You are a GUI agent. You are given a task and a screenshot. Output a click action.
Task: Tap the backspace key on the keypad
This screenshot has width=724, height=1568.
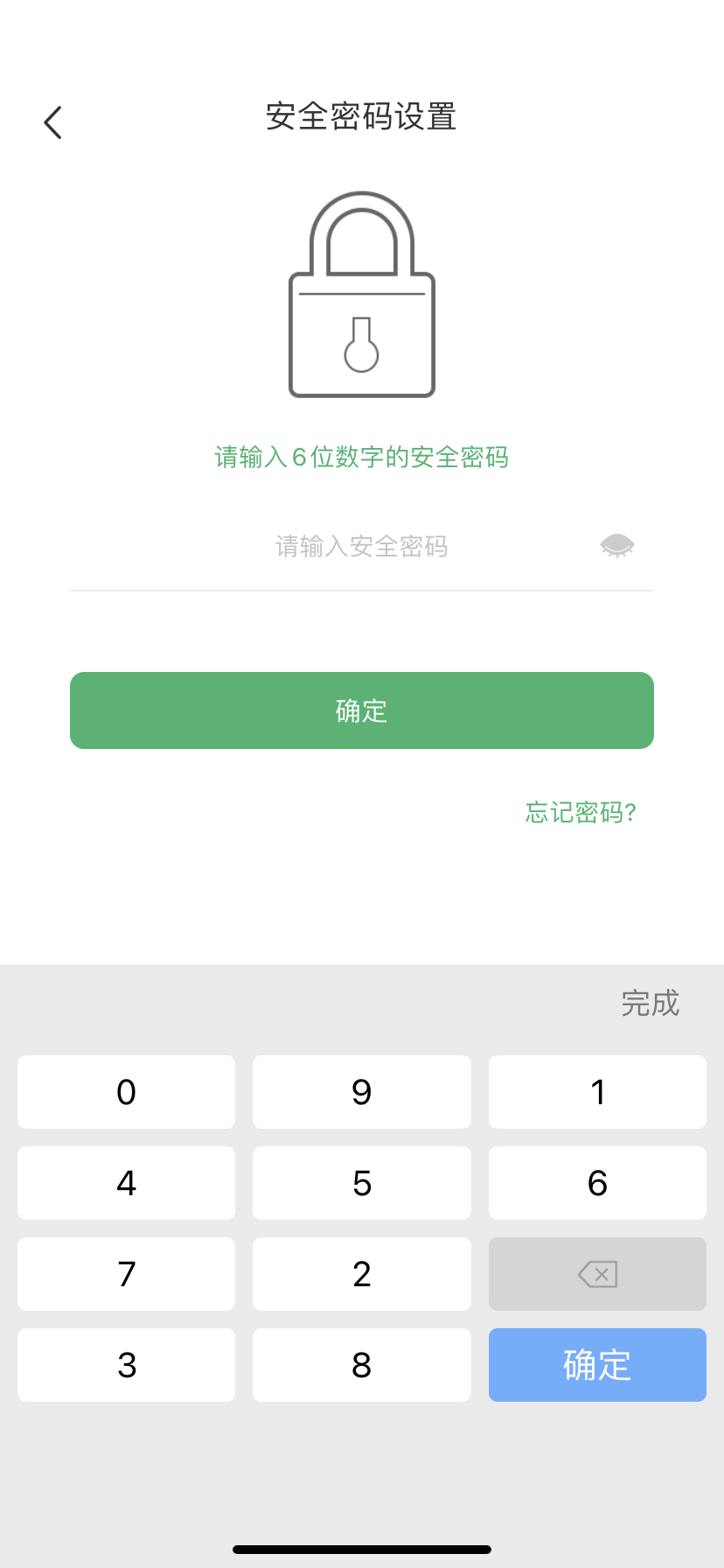click(x=597, y=1274)
